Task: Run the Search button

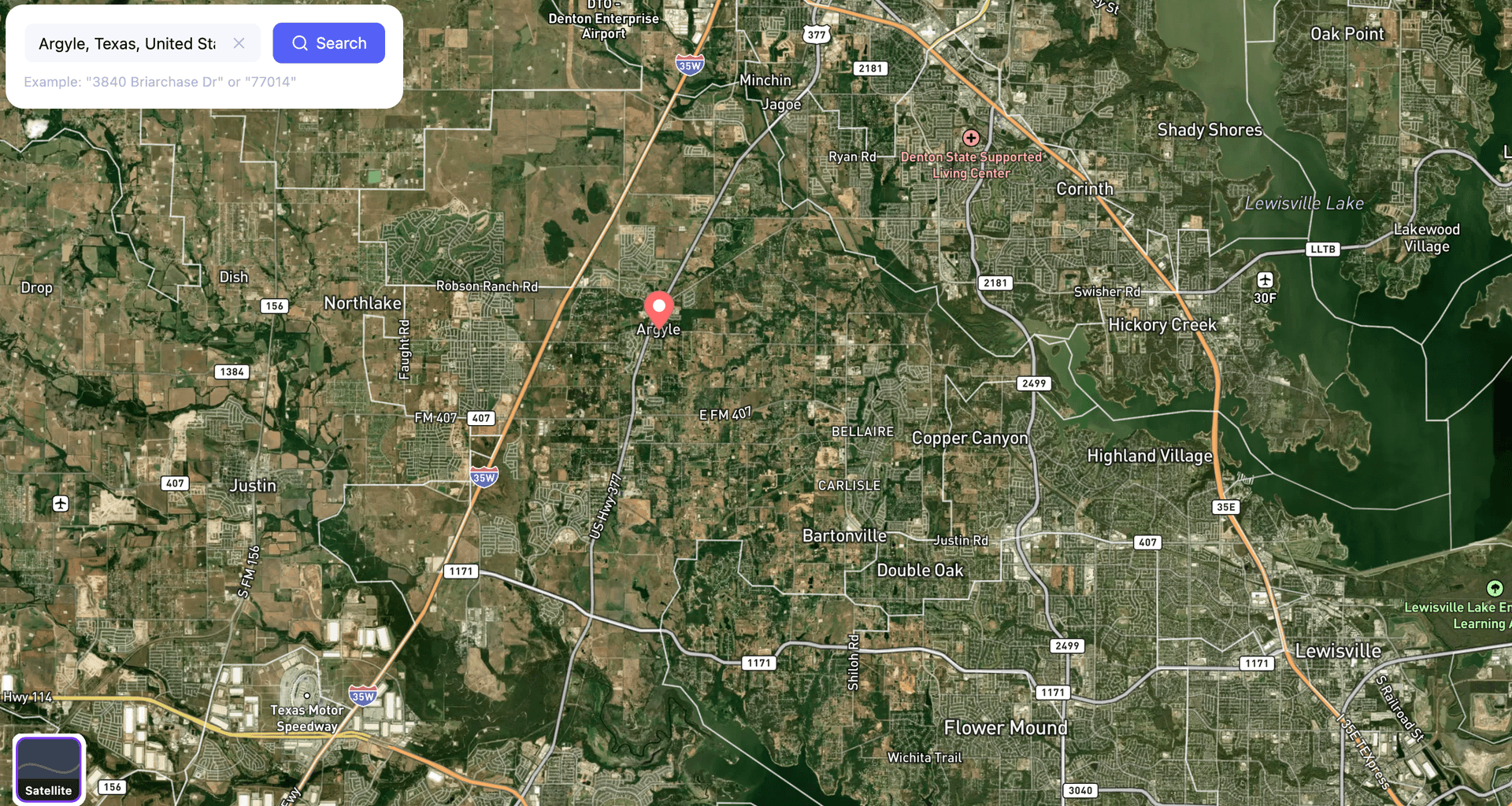Action: (x=328, y=43)
